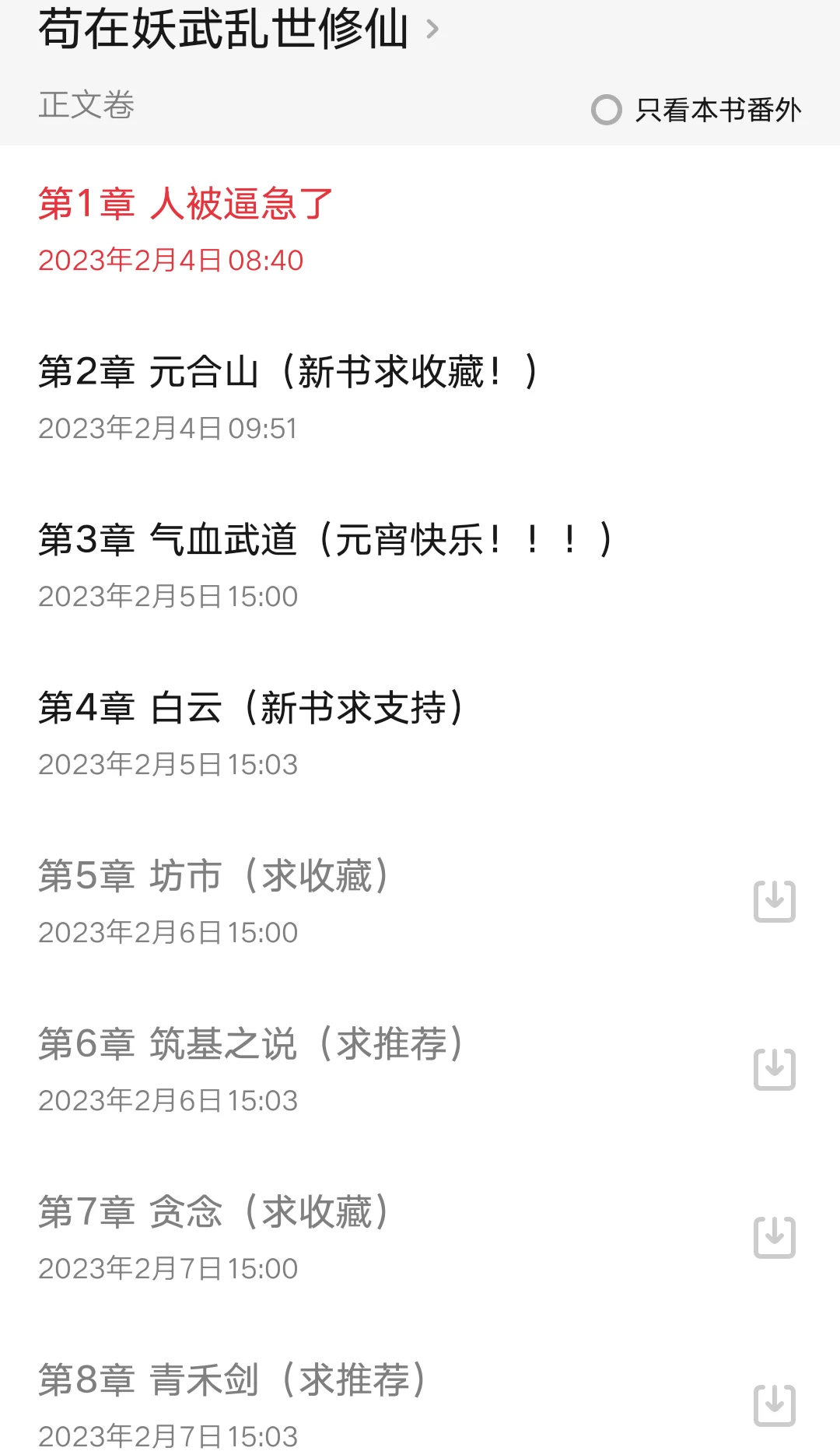Download 第7章 贪念
840x1451 pixels.
coord(775,1238)
